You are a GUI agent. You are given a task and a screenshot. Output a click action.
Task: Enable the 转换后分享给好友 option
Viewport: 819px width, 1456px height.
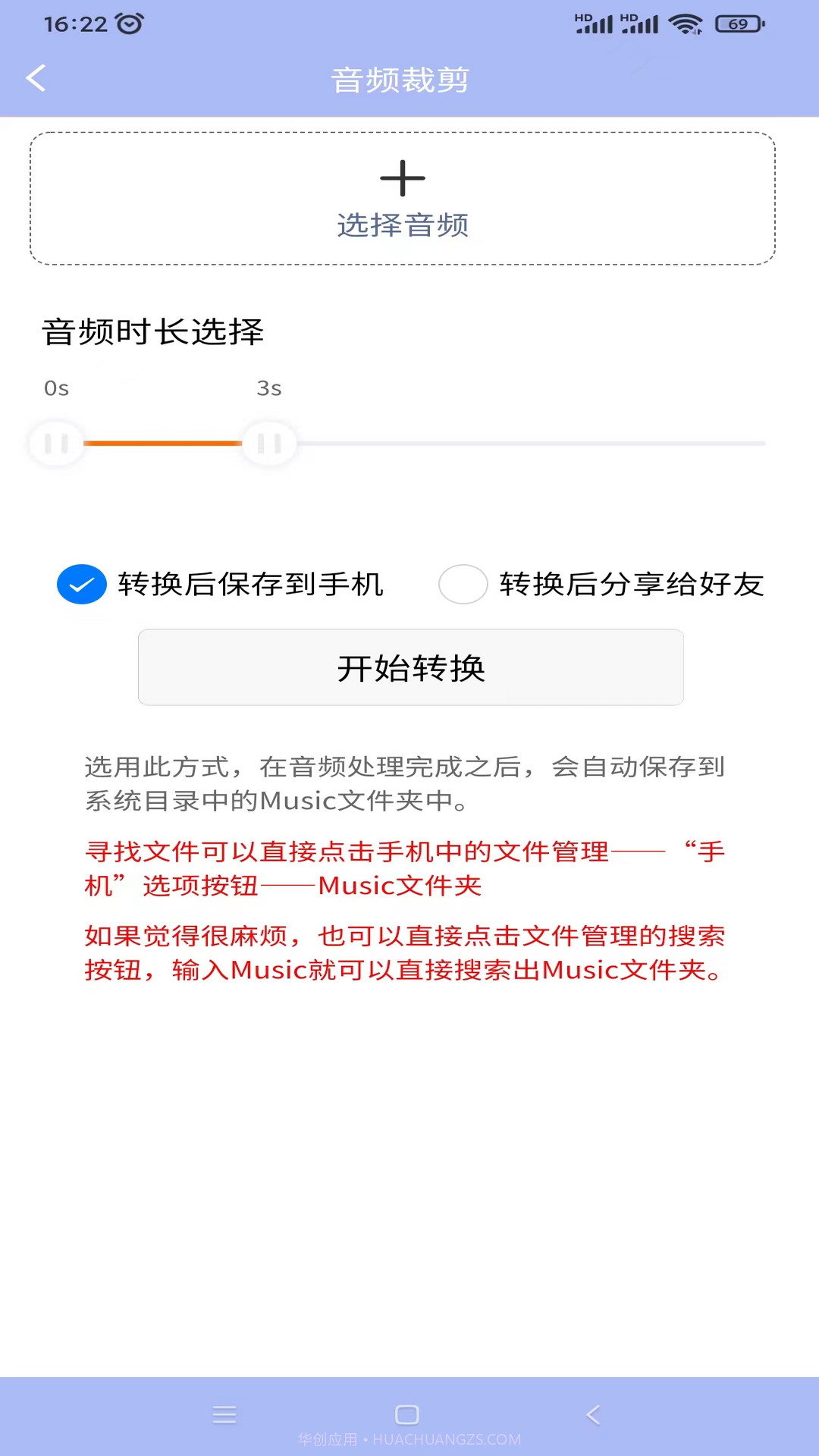[x=463, y=584]
